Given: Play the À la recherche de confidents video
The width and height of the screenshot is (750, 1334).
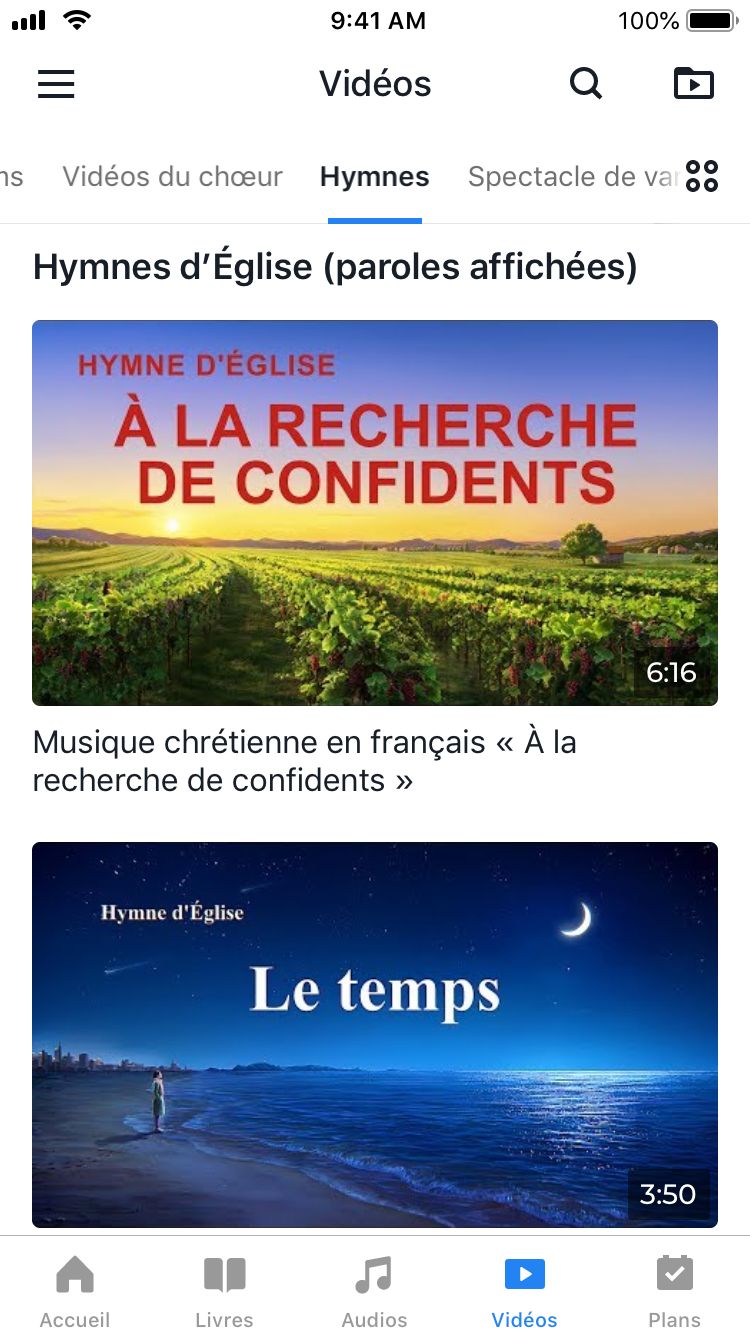Looking at the screenshot, I should (375, 513).
